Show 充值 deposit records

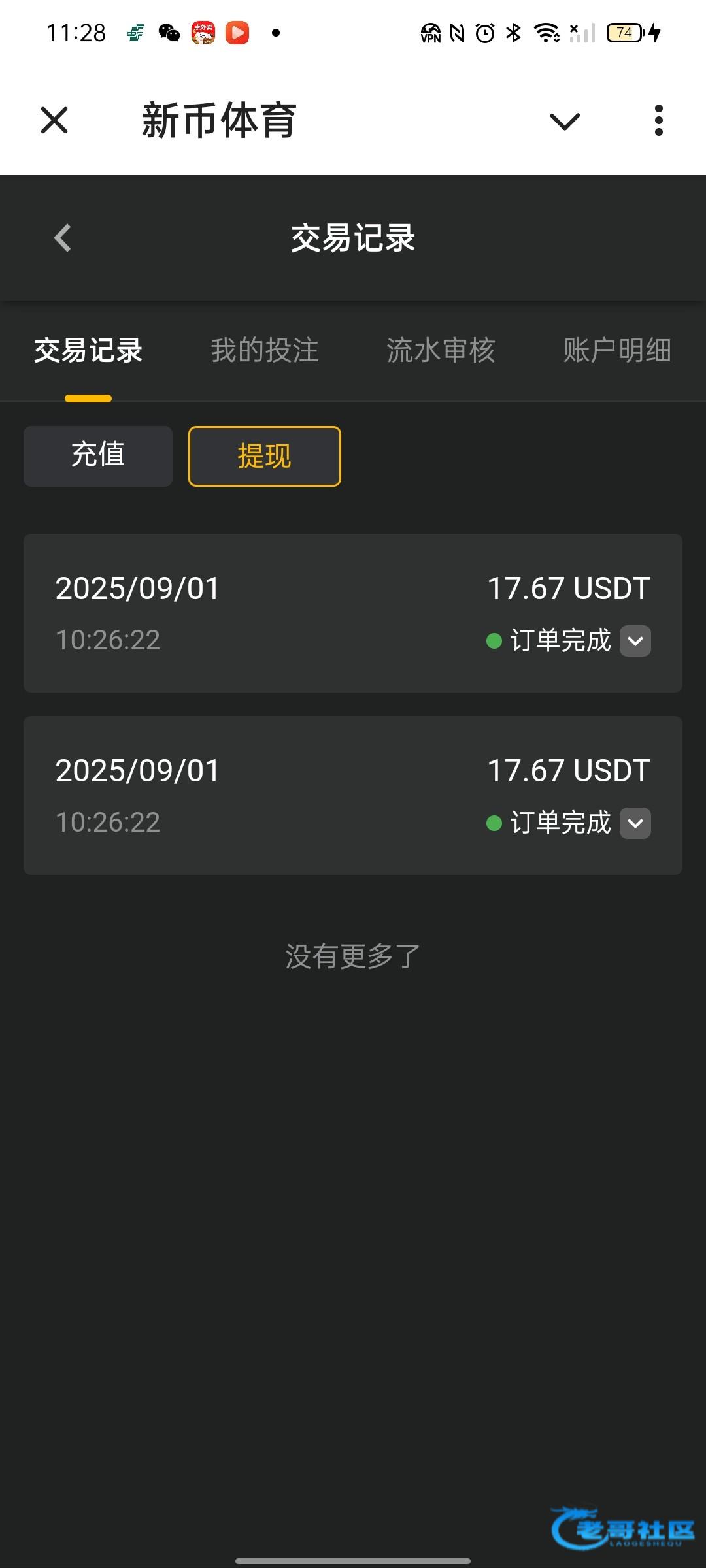tap(98, 456)
